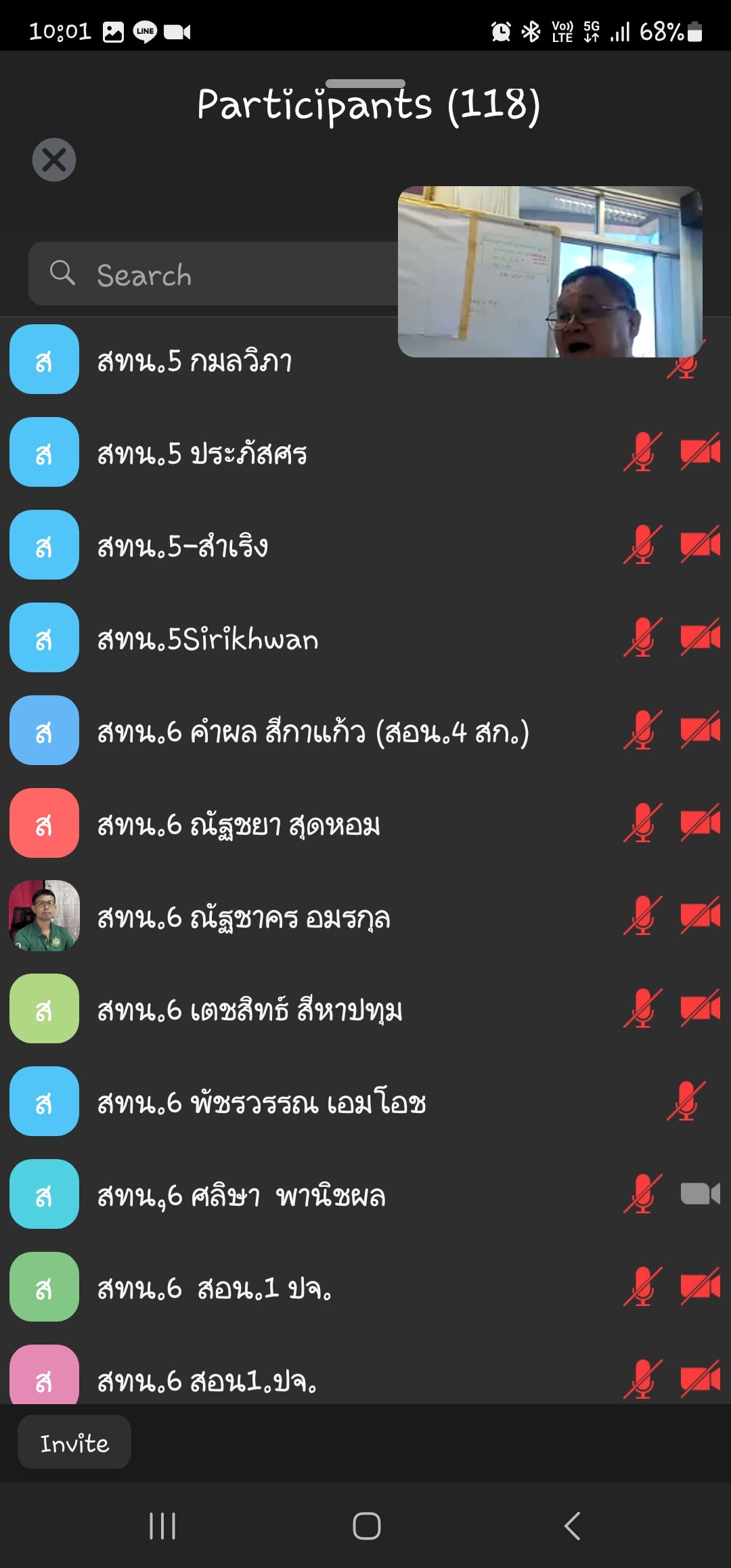
Task: Open recent apps from the navigation bar
Action: pyautogui.click(x=162, y=1526)
